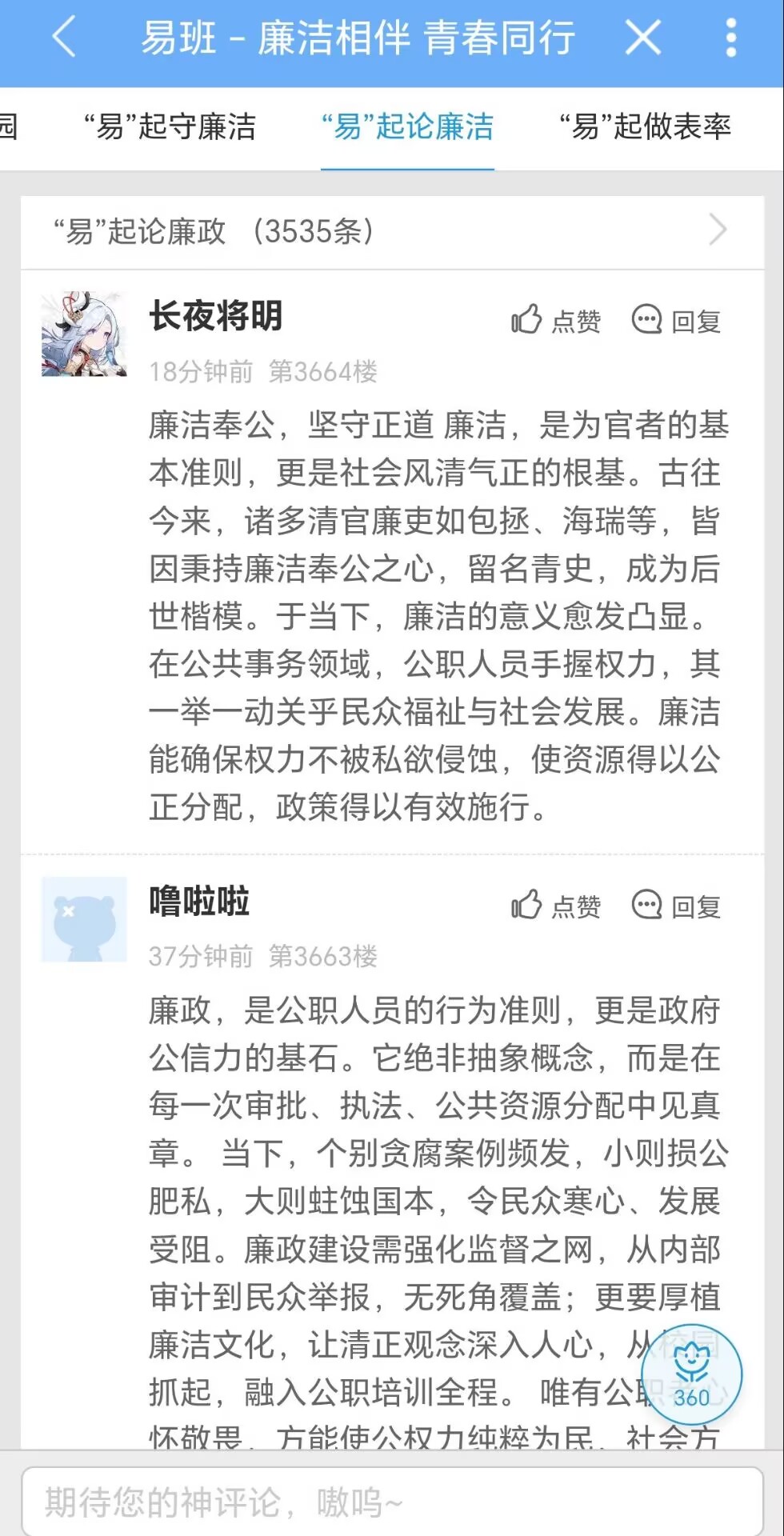The width and height of the screenshot is (784, 1536).
Task: Like 长夜将明's comment
Action: point(556,321)
